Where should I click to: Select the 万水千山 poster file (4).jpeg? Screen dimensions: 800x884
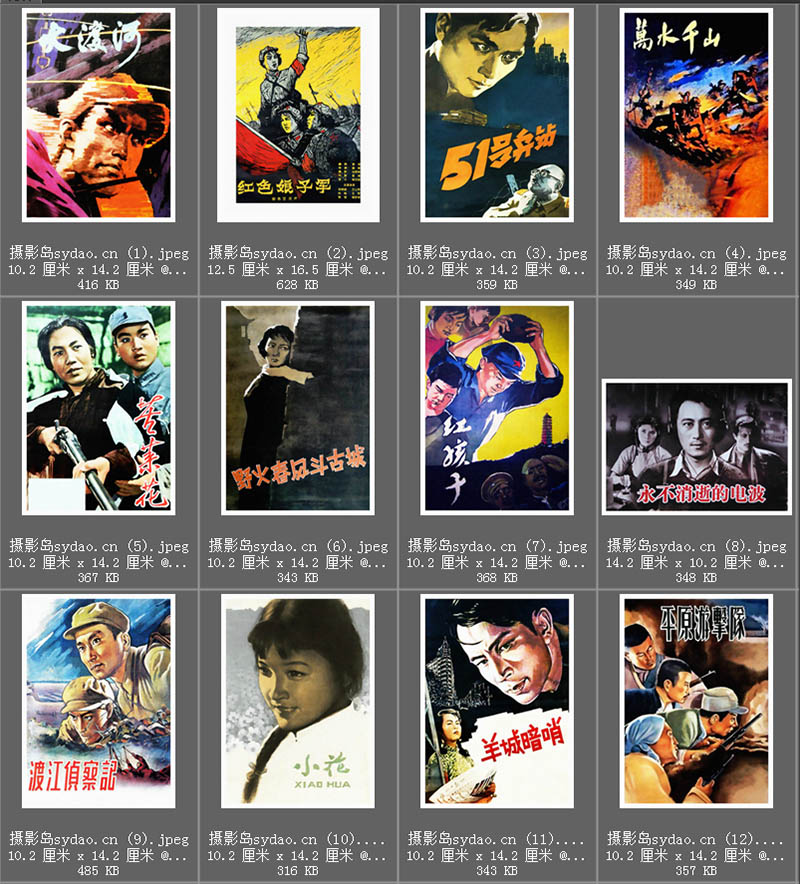click(696, 115)
